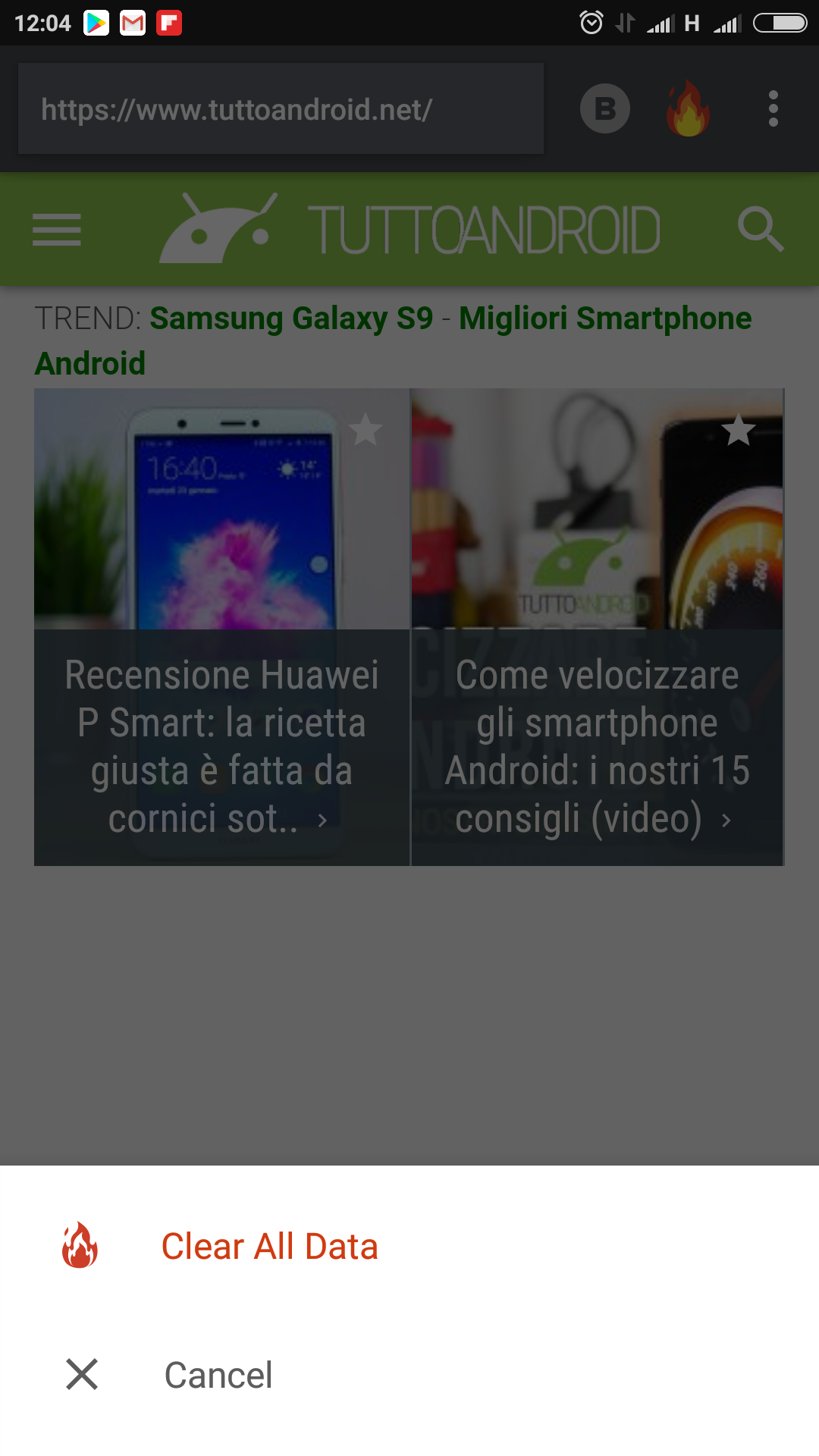This screenshot has width=819, height=1456.
Task: Open the TuttoAndroid site search
Action: click(761, 228)
